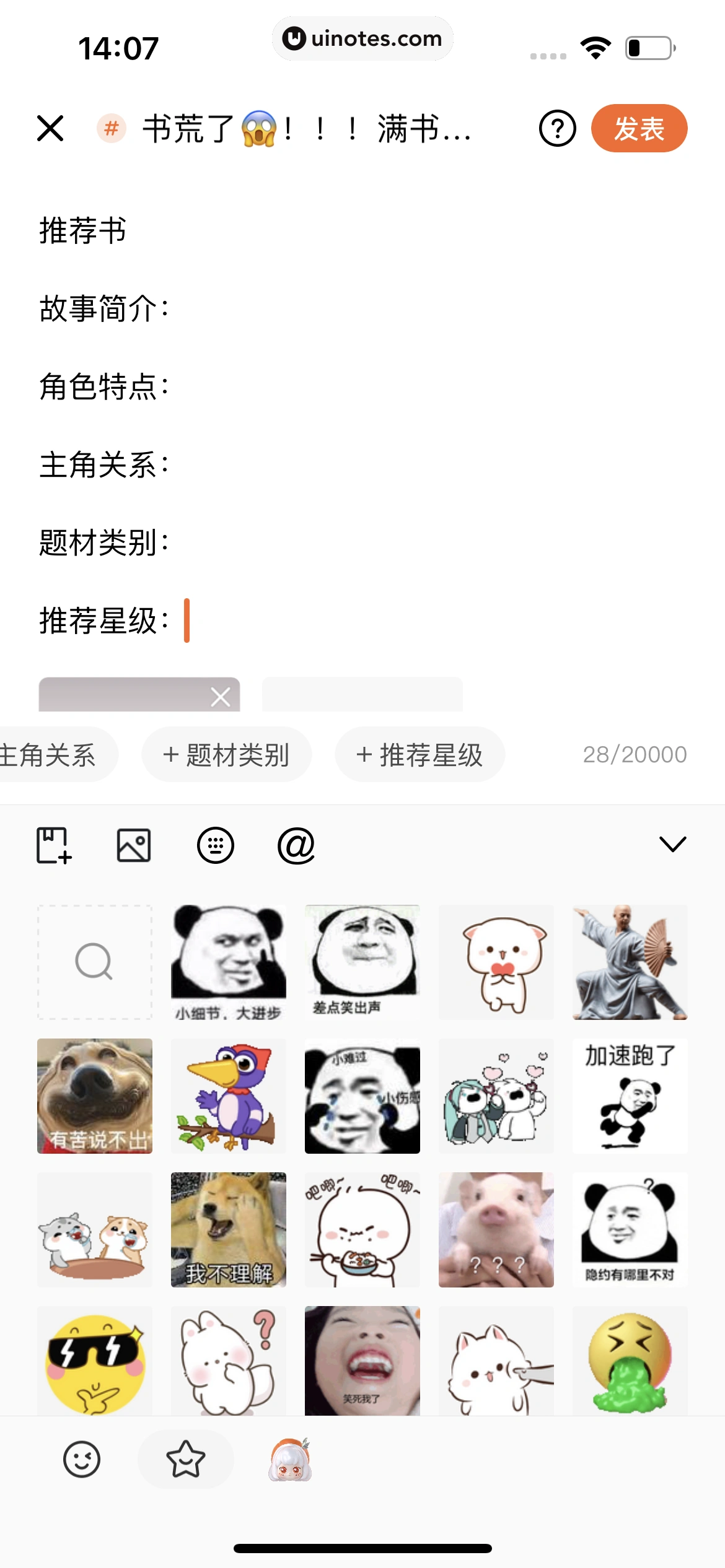Open the topic tag 书荒了
The height and width of the screenshot is (1568, 725).
285,129
